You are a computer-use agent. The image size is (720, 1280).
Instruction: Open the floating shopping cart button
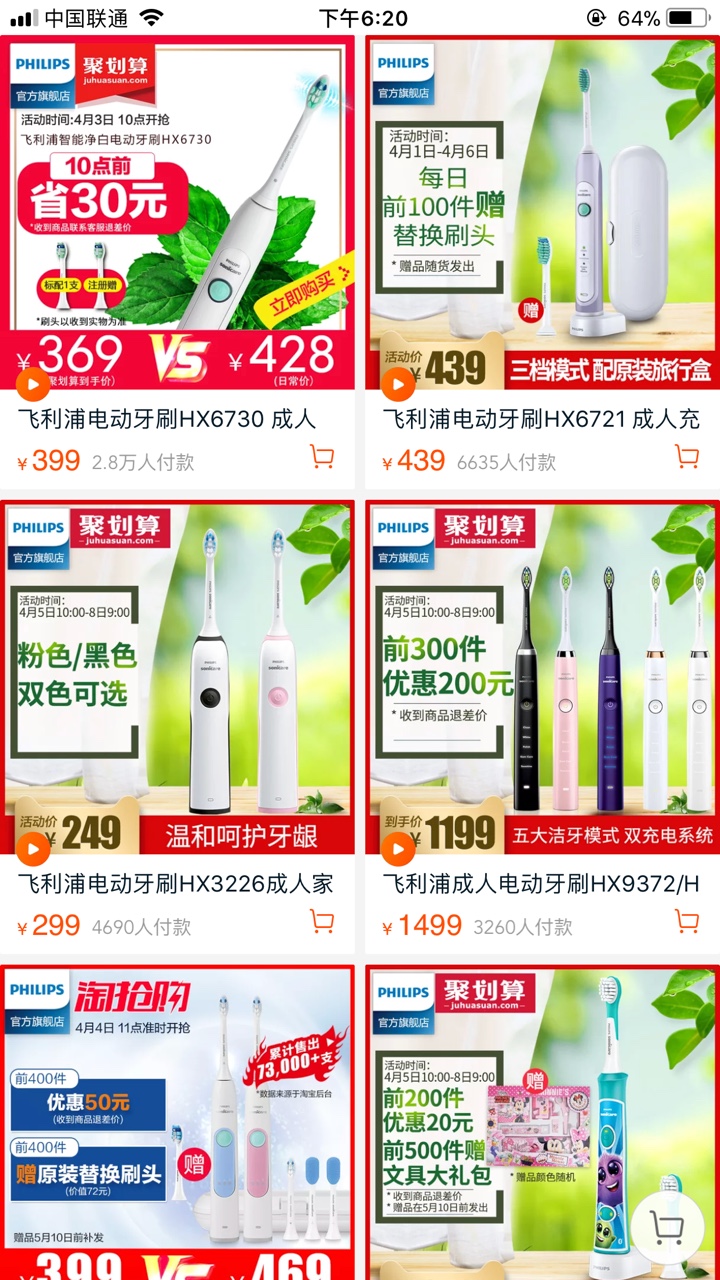(x=668, y=1226)
